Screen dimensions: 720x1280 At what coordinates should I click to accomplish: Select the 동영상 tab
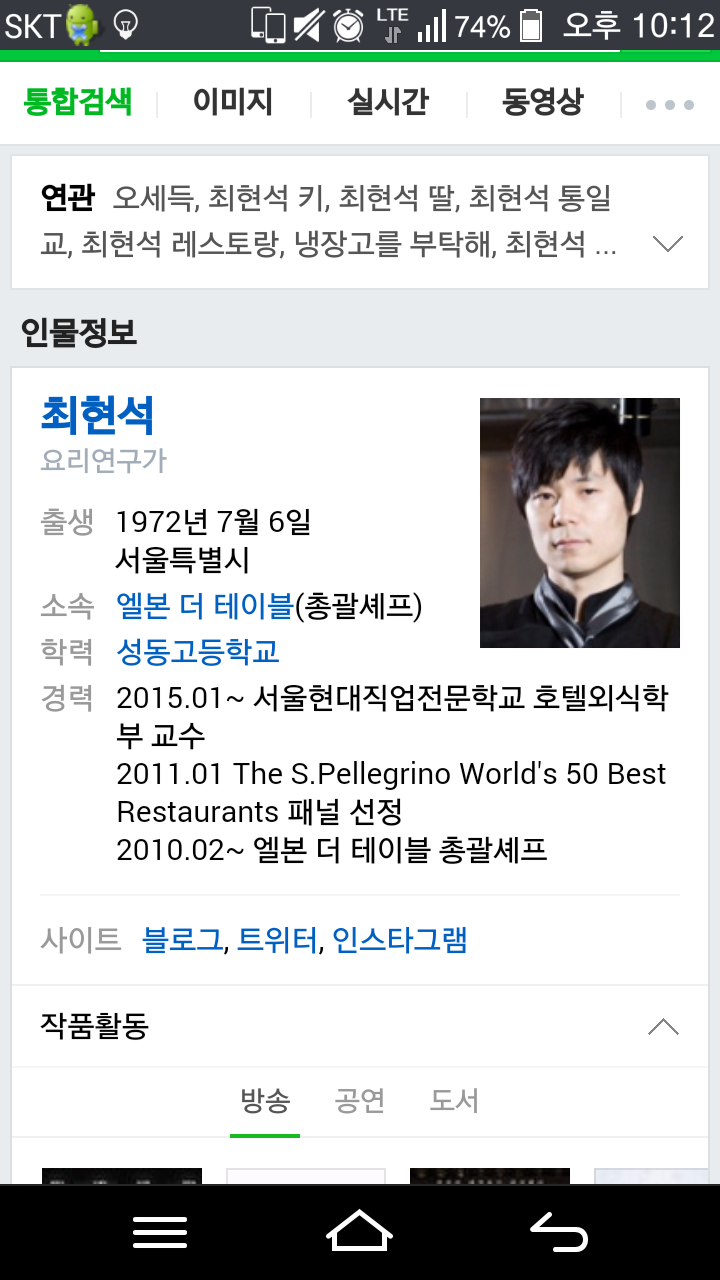tap(543, 102)
